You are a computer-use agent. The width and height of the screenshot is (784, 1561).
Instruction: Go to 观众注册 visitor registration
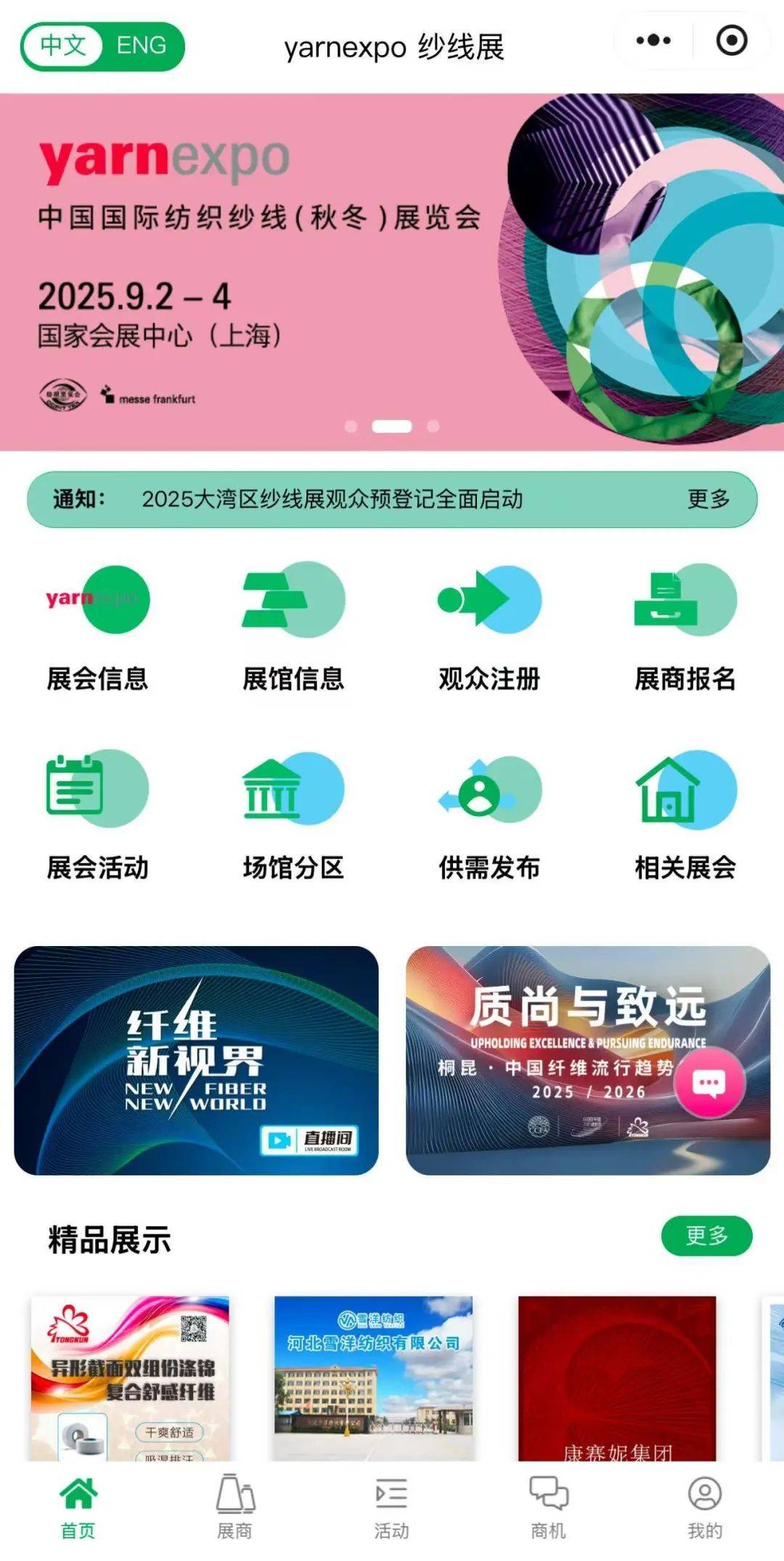[x=489, y=629]
